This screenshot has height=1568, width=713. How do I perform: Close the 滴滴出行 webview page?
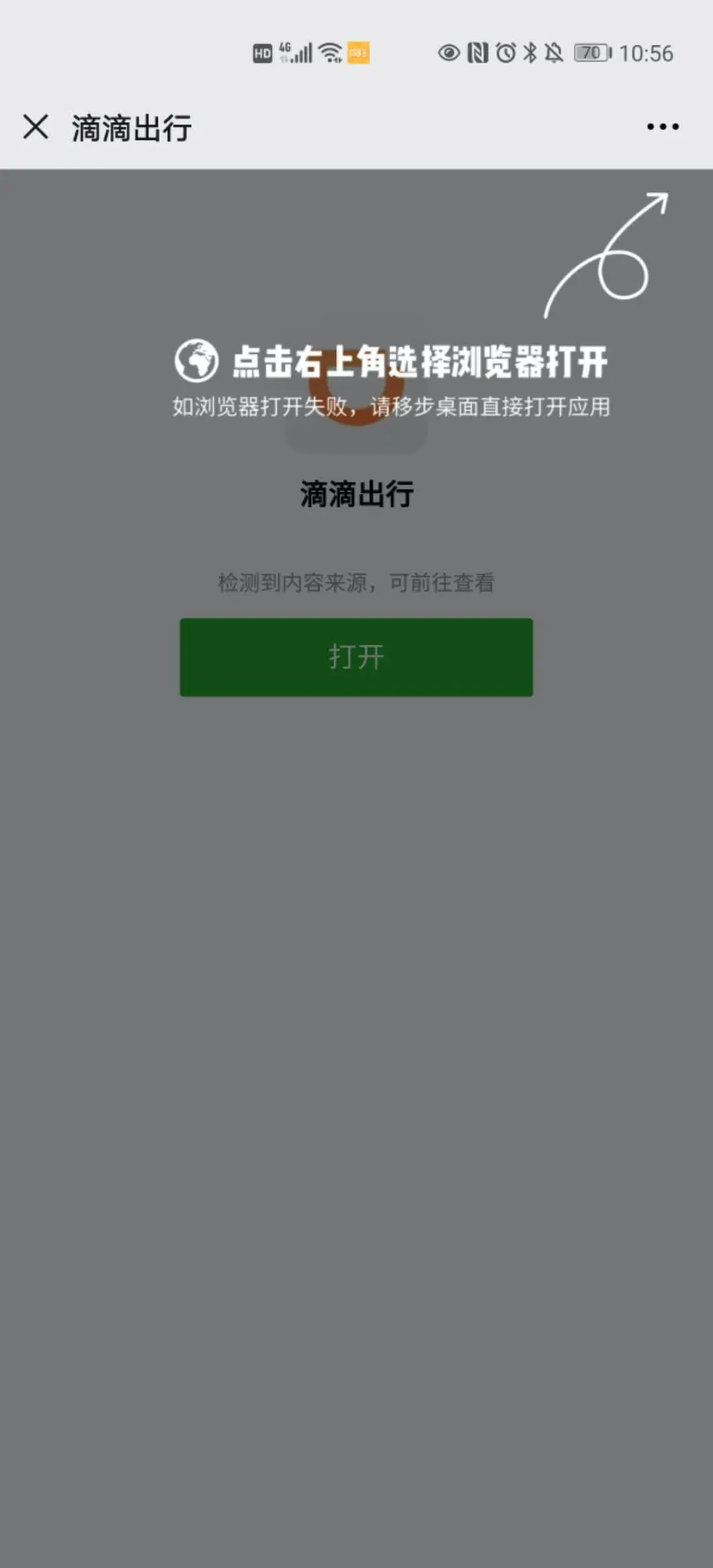point(36,127)
